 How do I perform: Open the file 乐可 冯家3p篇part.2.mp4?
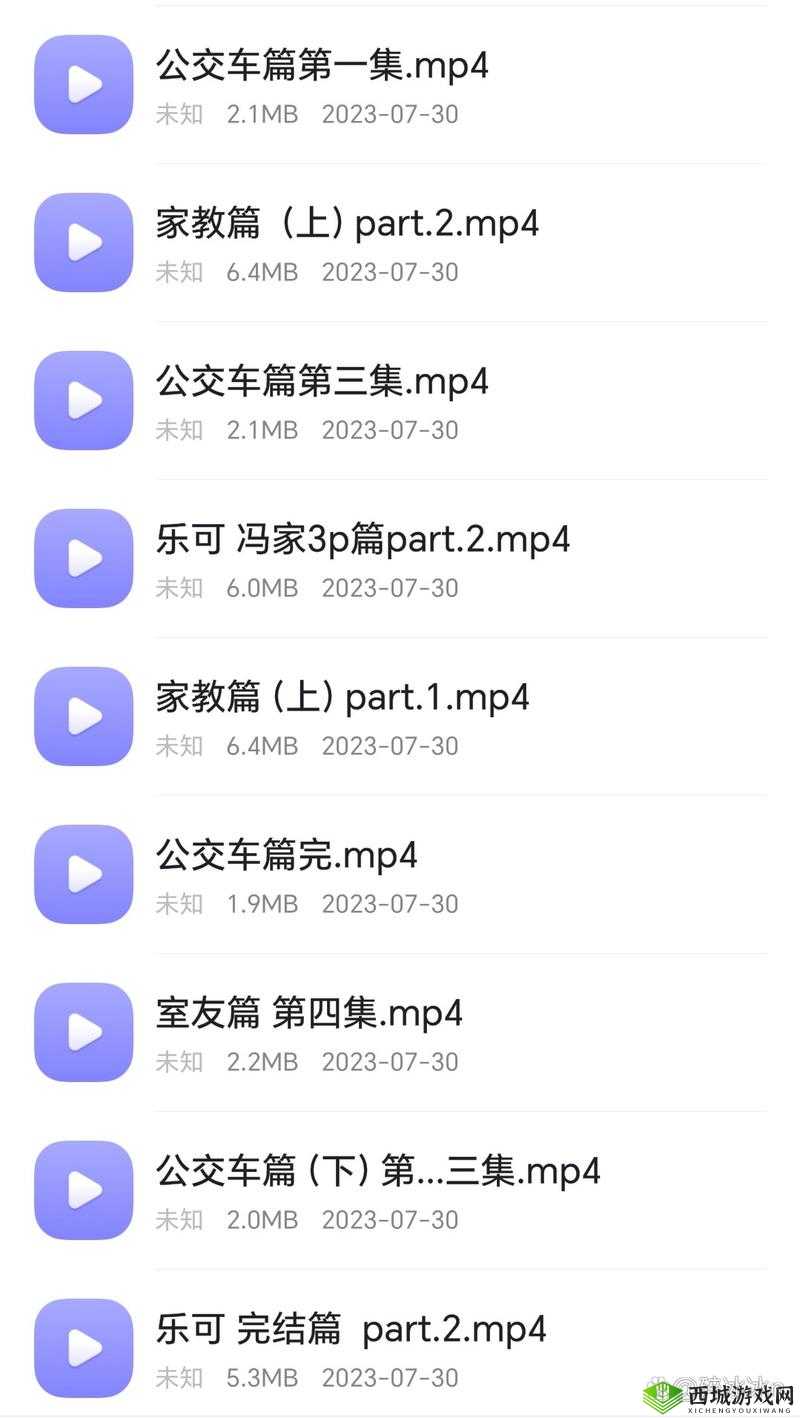click(363, 540)
